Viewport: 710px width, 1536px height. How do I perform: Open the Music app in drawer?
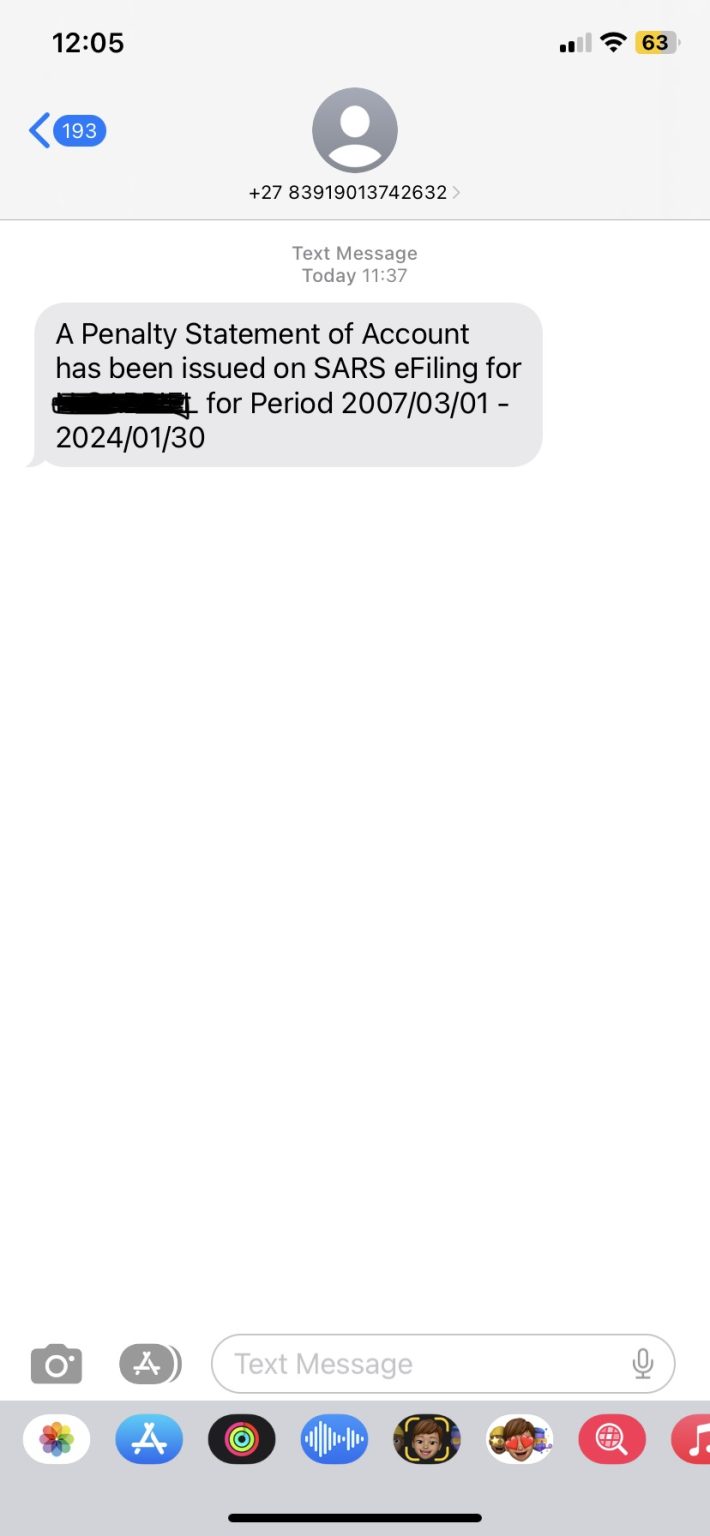pos(692,1440)
